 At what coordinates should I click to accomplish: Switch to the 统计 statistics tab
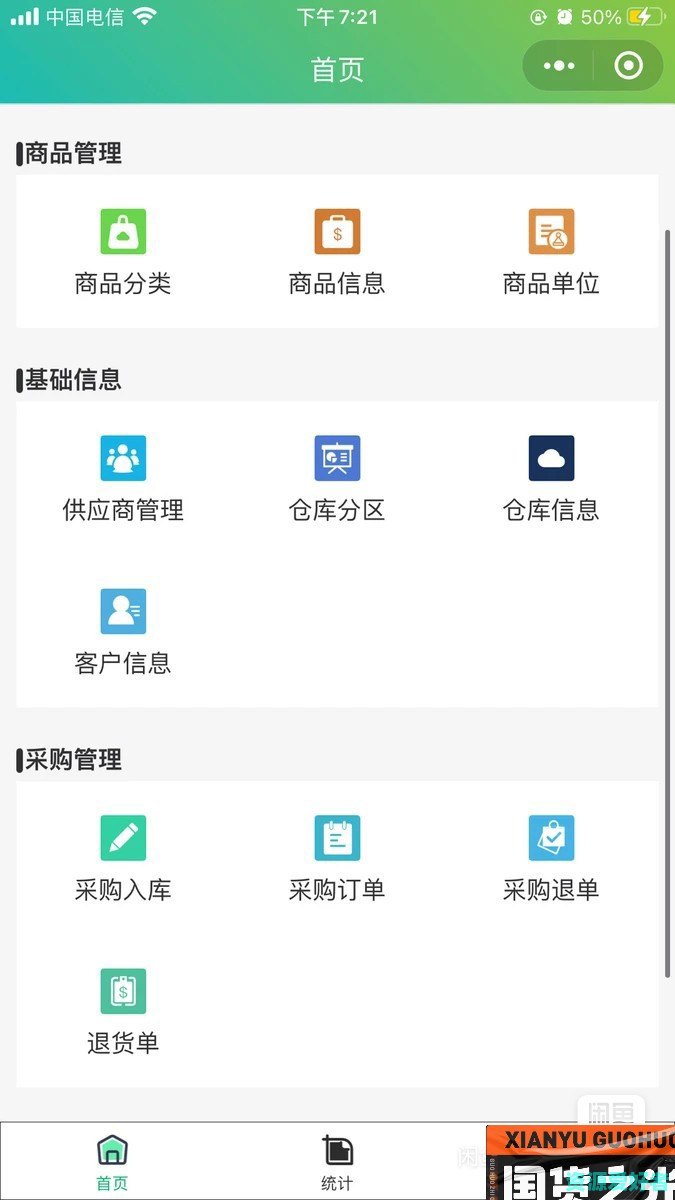pos(337,1162)
